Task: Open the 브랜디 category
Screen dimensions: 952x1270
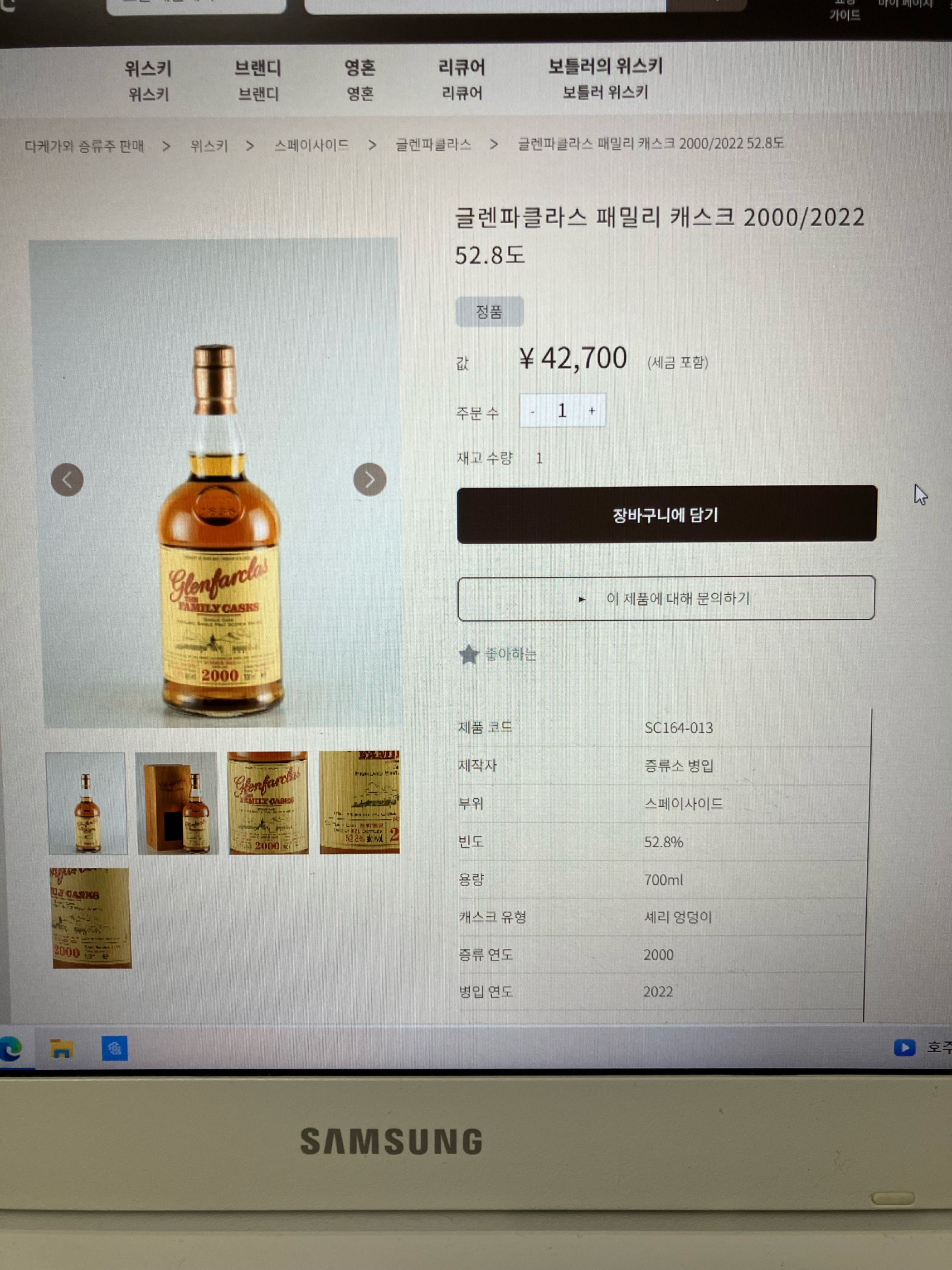Action: coord(257,80)
